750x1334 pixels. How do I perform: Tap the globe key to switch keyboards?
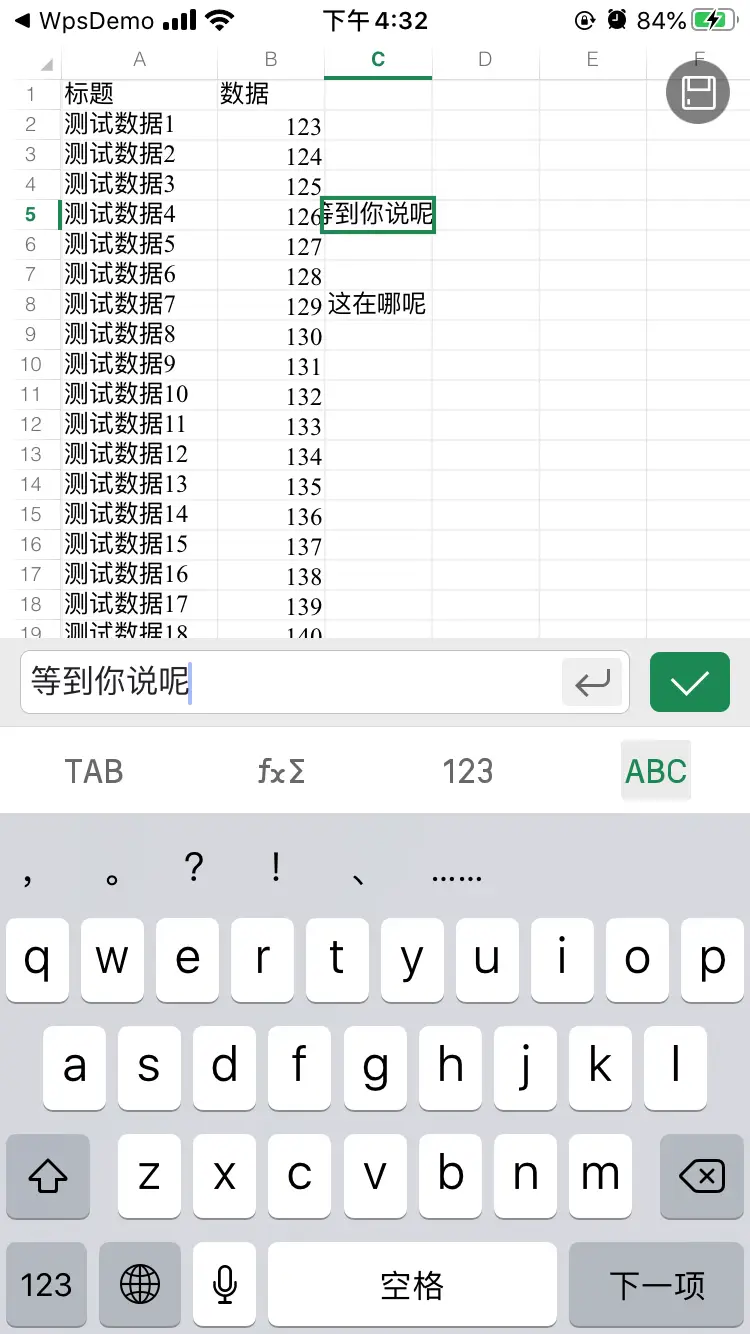(139, 1284)
